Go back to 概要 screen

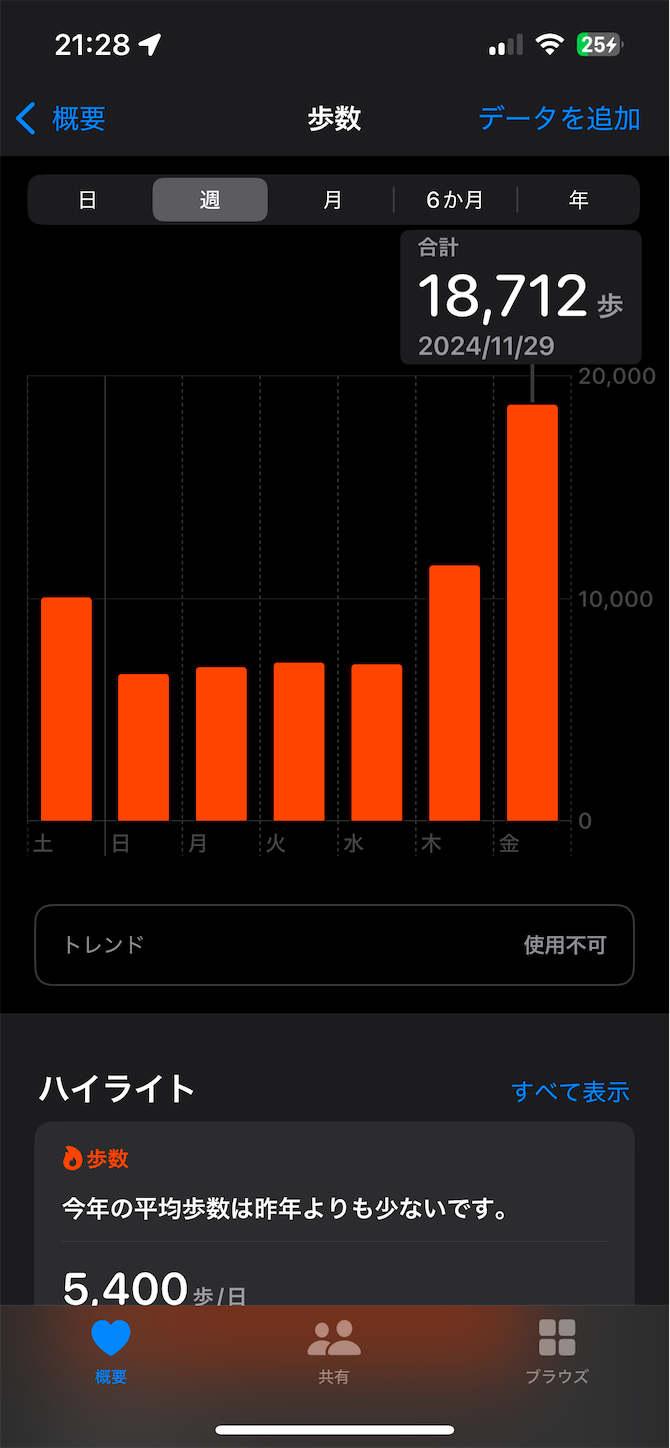(x=61, y=119)
